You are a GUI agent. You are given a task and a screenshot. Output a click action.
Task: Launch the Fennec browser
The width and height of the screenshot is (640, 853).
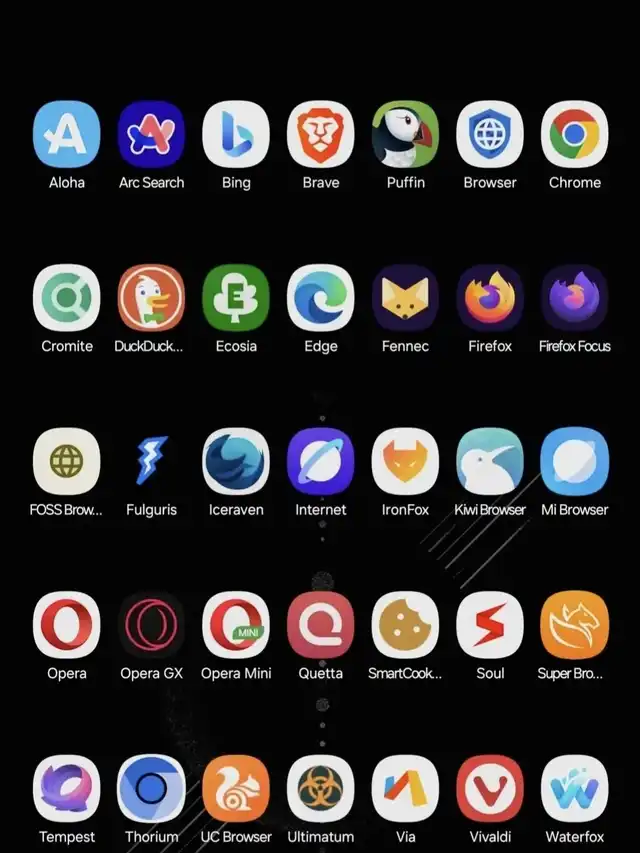[405, 298]
